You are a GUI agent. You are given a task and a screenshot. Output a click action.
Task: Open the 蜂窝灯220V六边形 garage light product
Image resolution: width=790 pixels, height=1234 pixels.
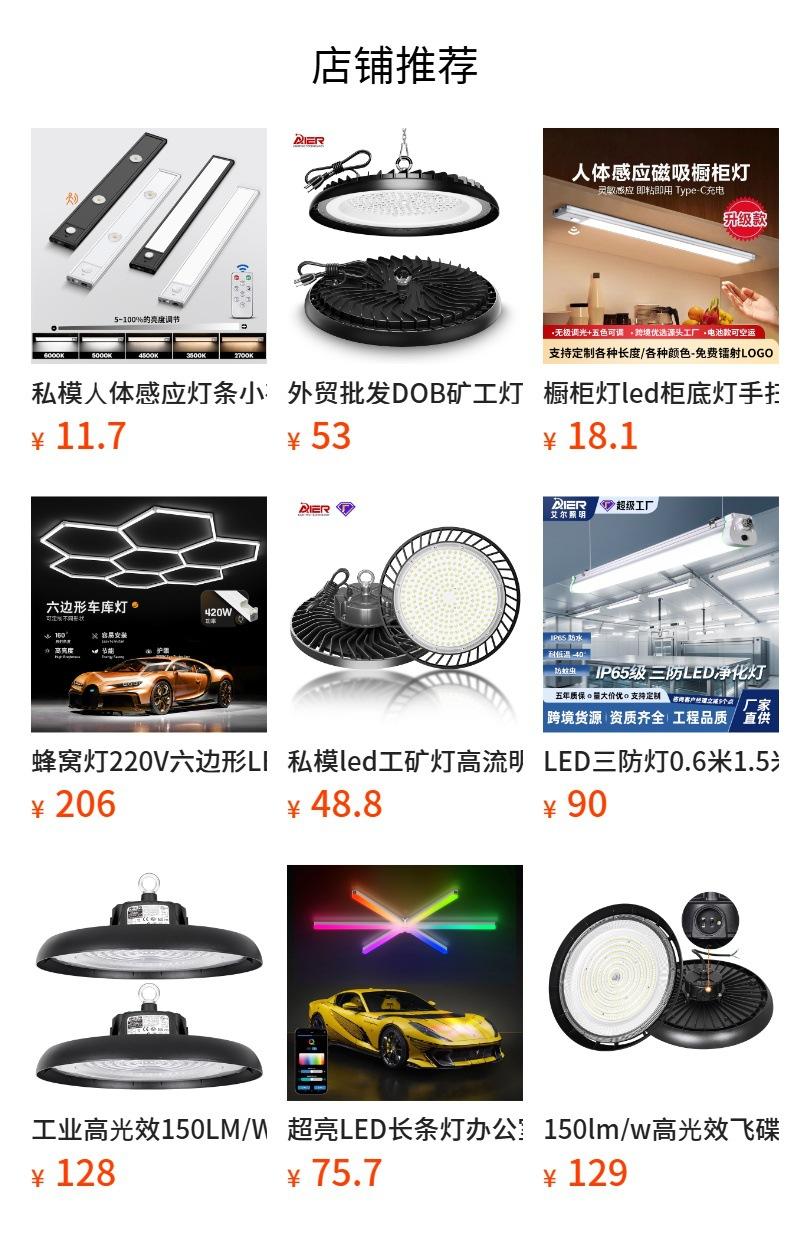[x=149, y=660]
